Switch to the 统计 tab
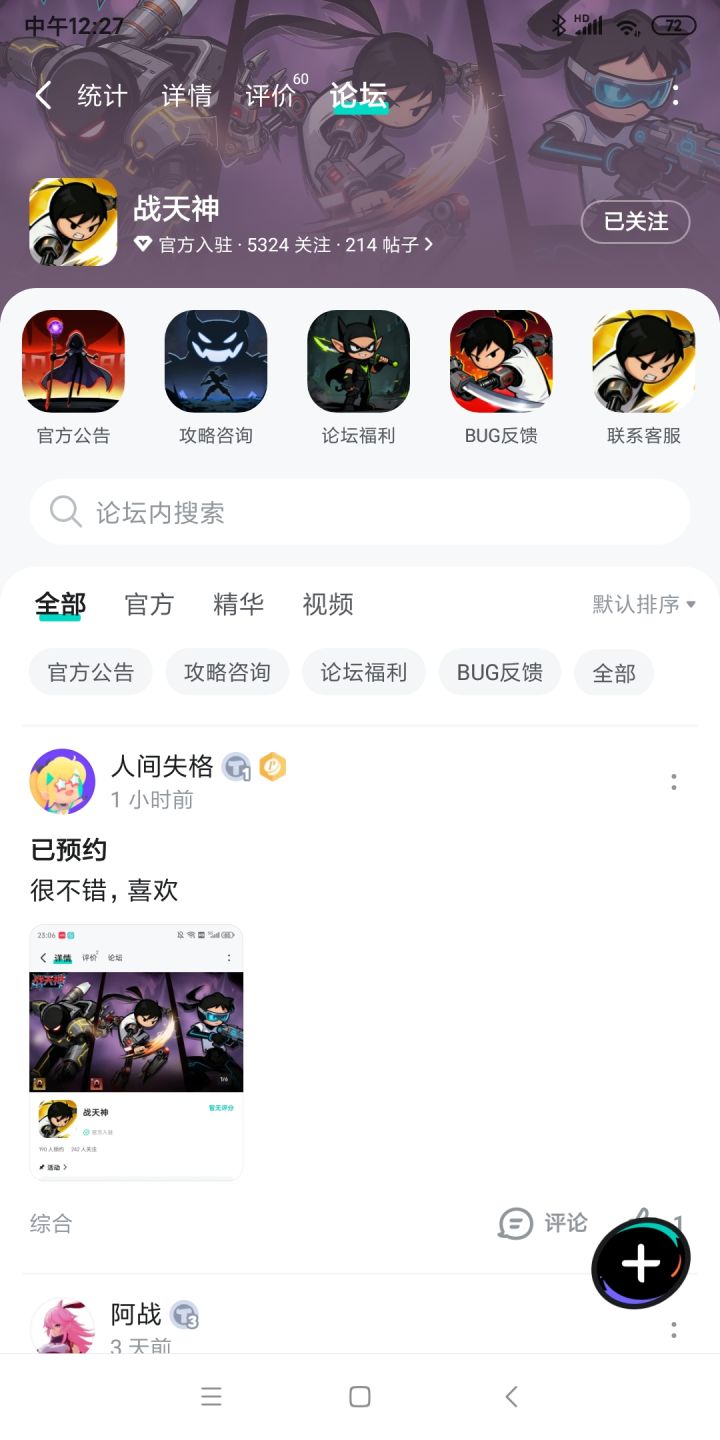Viewport: 720px width, 1440px height. 102,96
